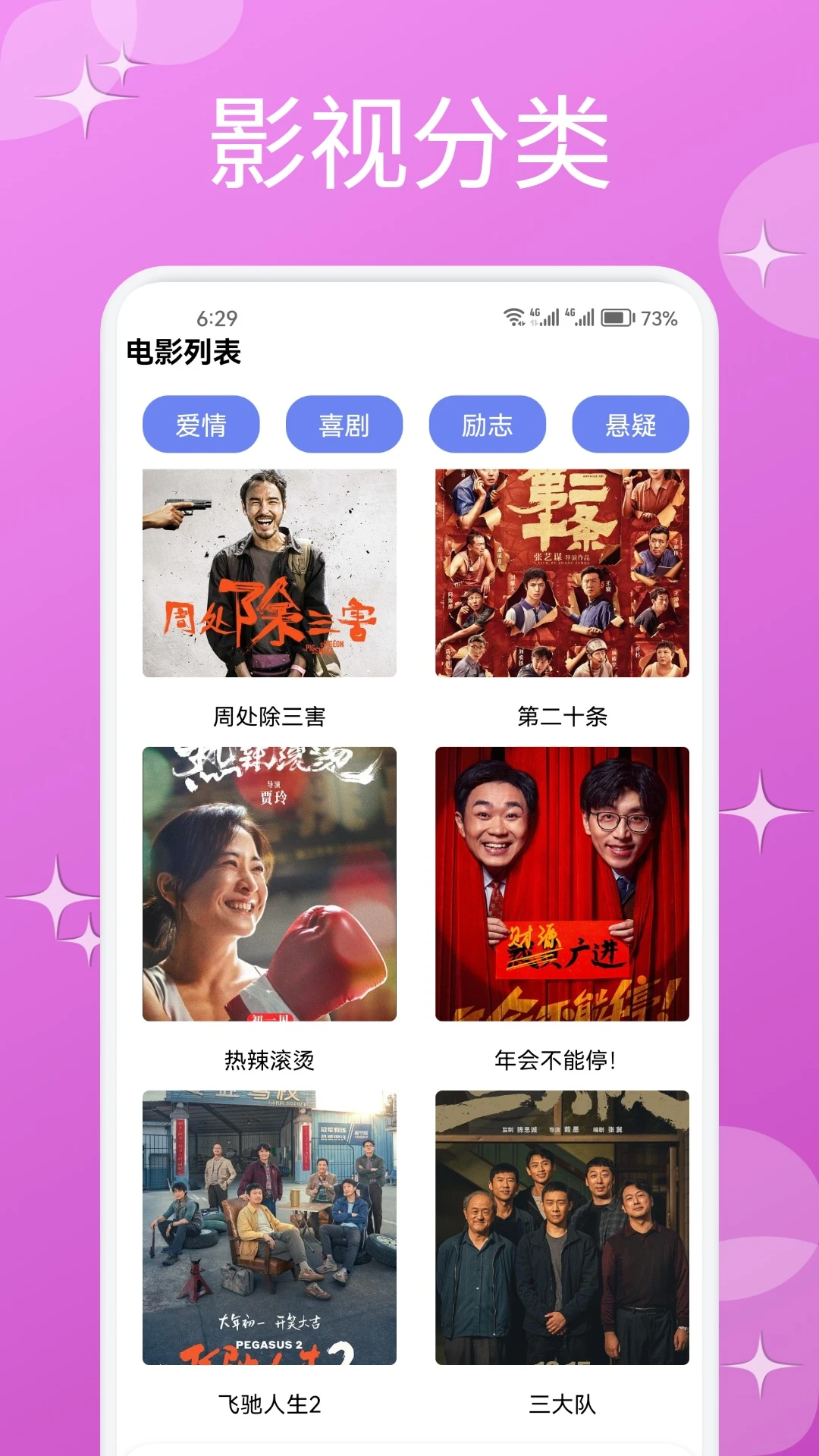819x1456 pixels.
Task: Select the 悬疑 category filter
Action: [x=630, y=425]
